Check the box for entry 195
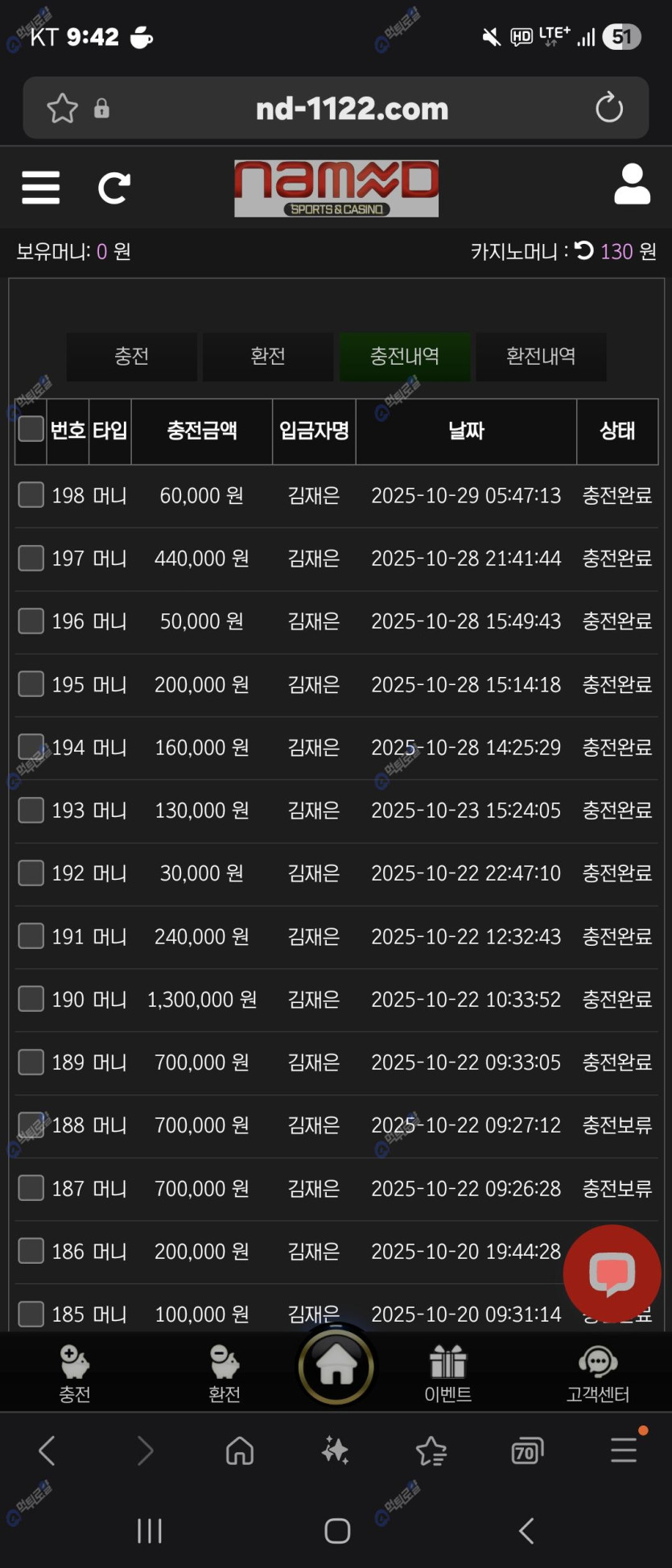672x1568 pixels. pos(31,684)
